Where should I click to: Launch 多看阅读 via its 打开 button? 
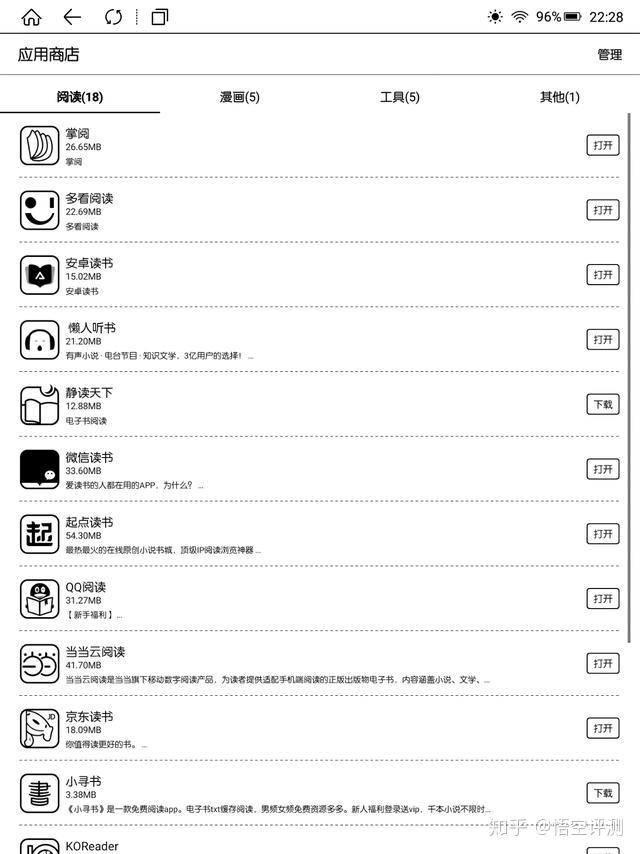tap(602, 210)
